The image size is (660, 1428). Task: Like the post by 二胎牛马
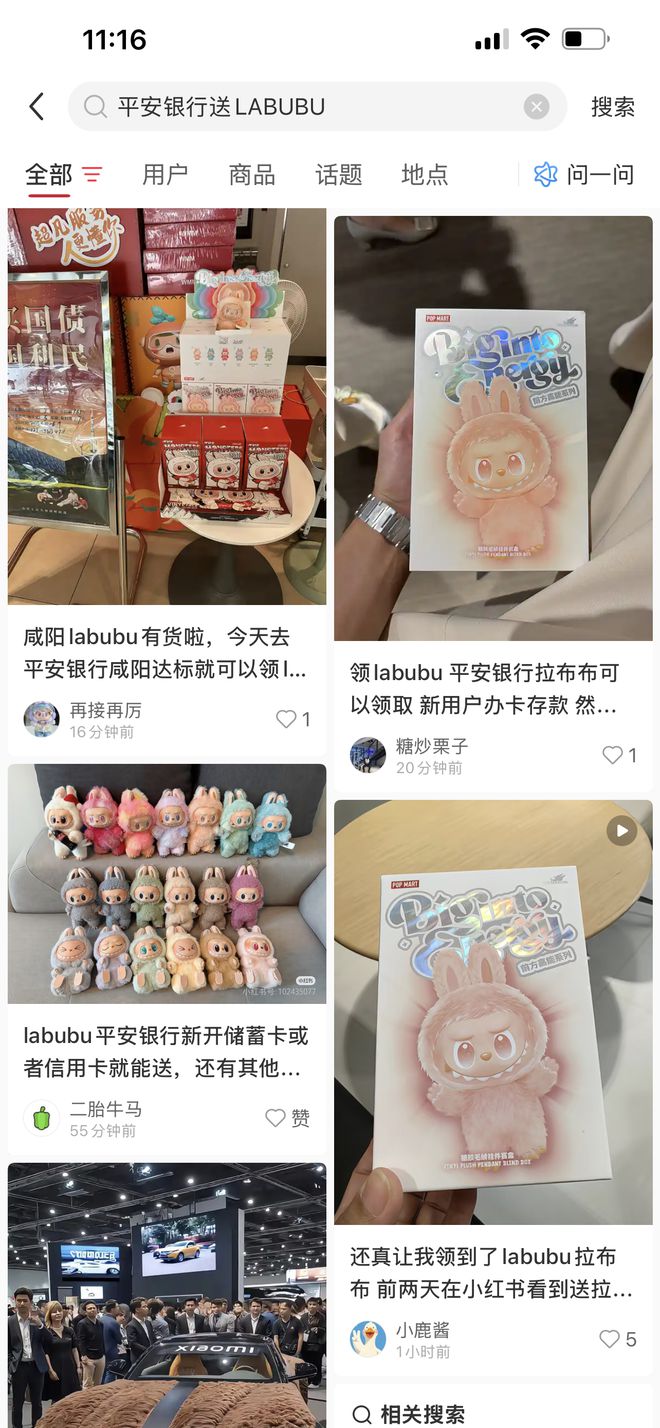pyautogui.click(x=287, y=1118)
